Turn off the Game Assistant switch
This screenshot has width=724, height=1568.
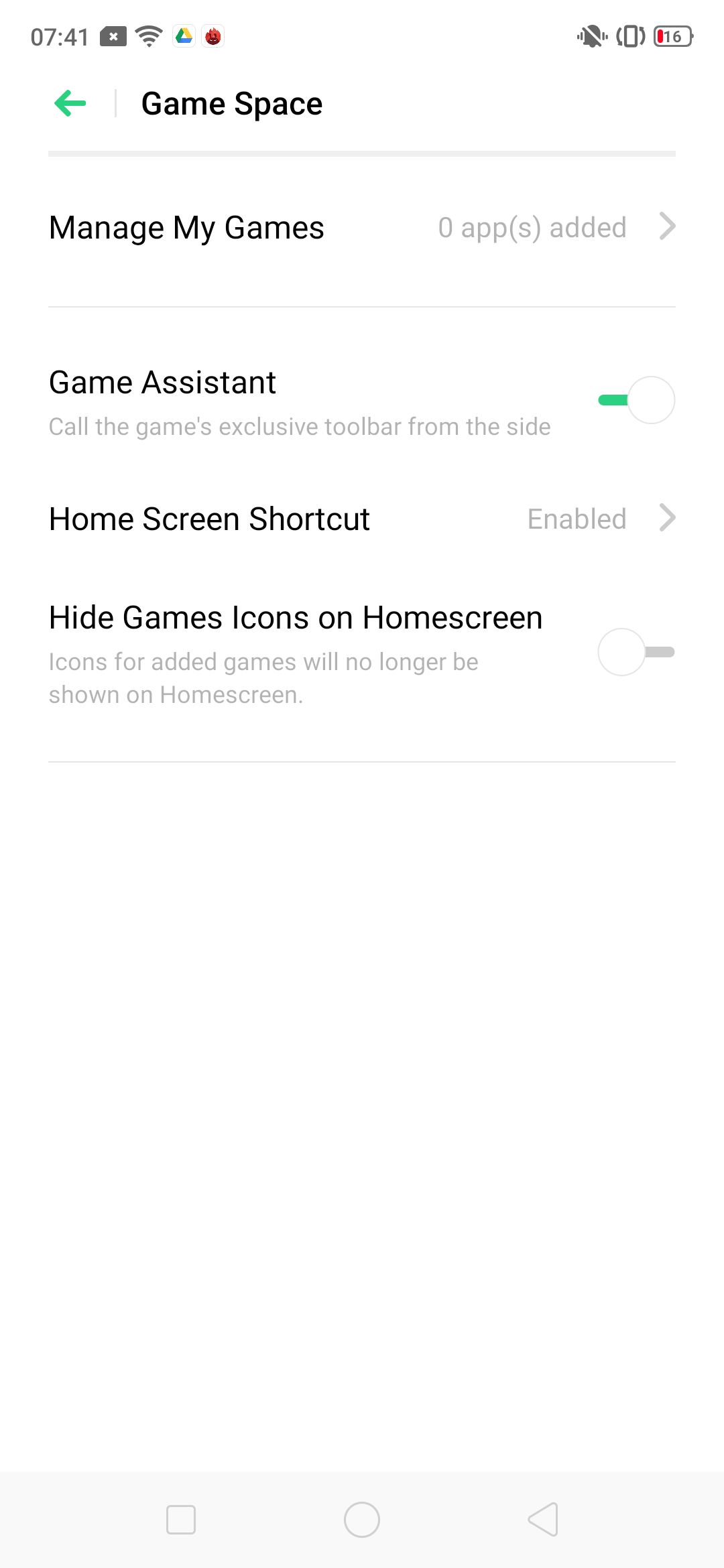636,400
